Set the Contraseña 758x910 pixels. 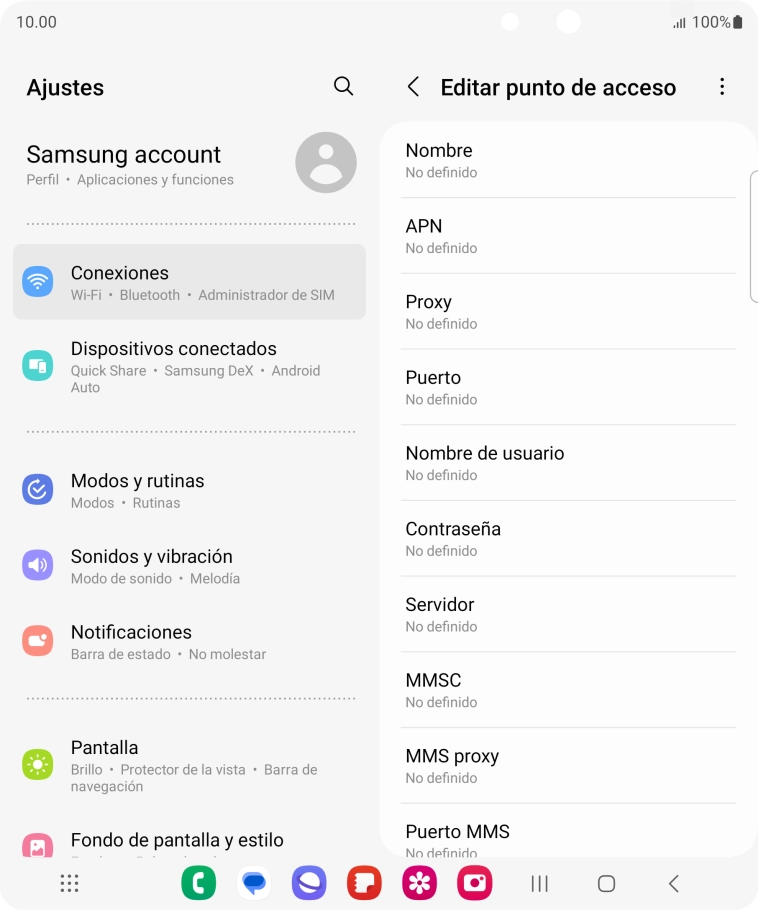tap(567, 539)
